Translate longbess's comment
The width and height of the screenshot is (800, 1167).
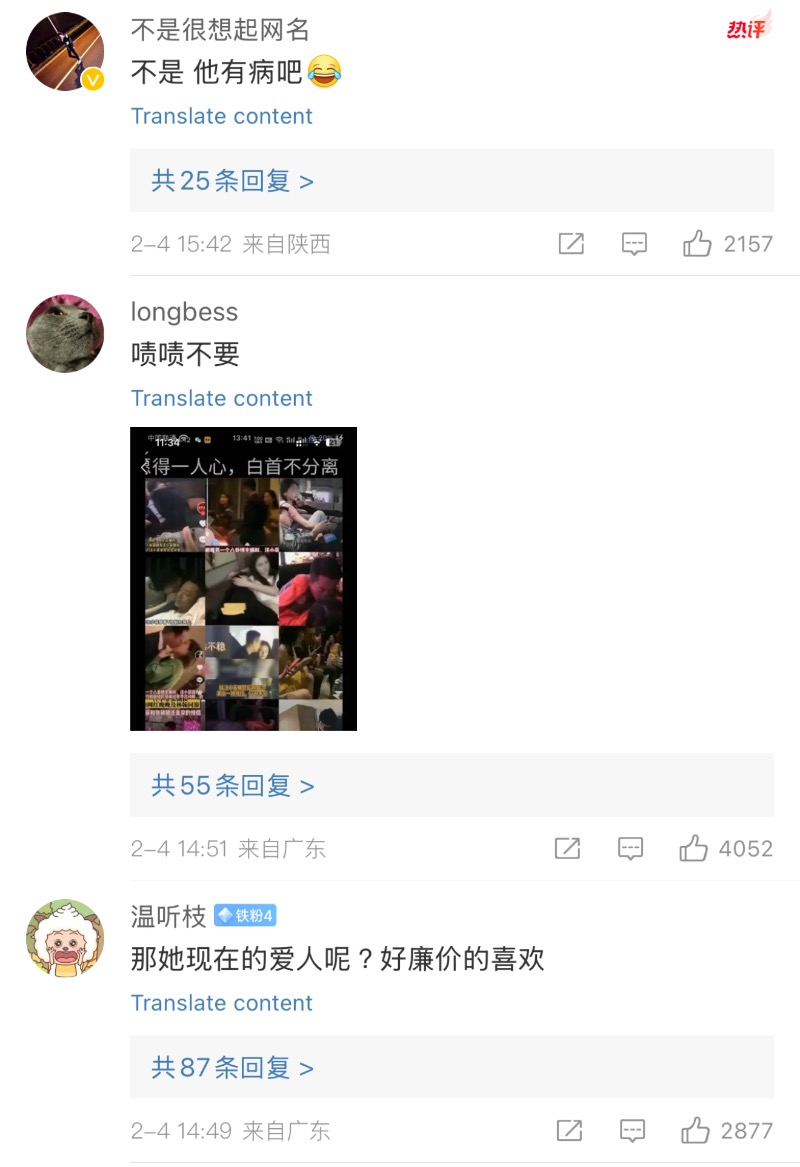(x=221, y=398)
